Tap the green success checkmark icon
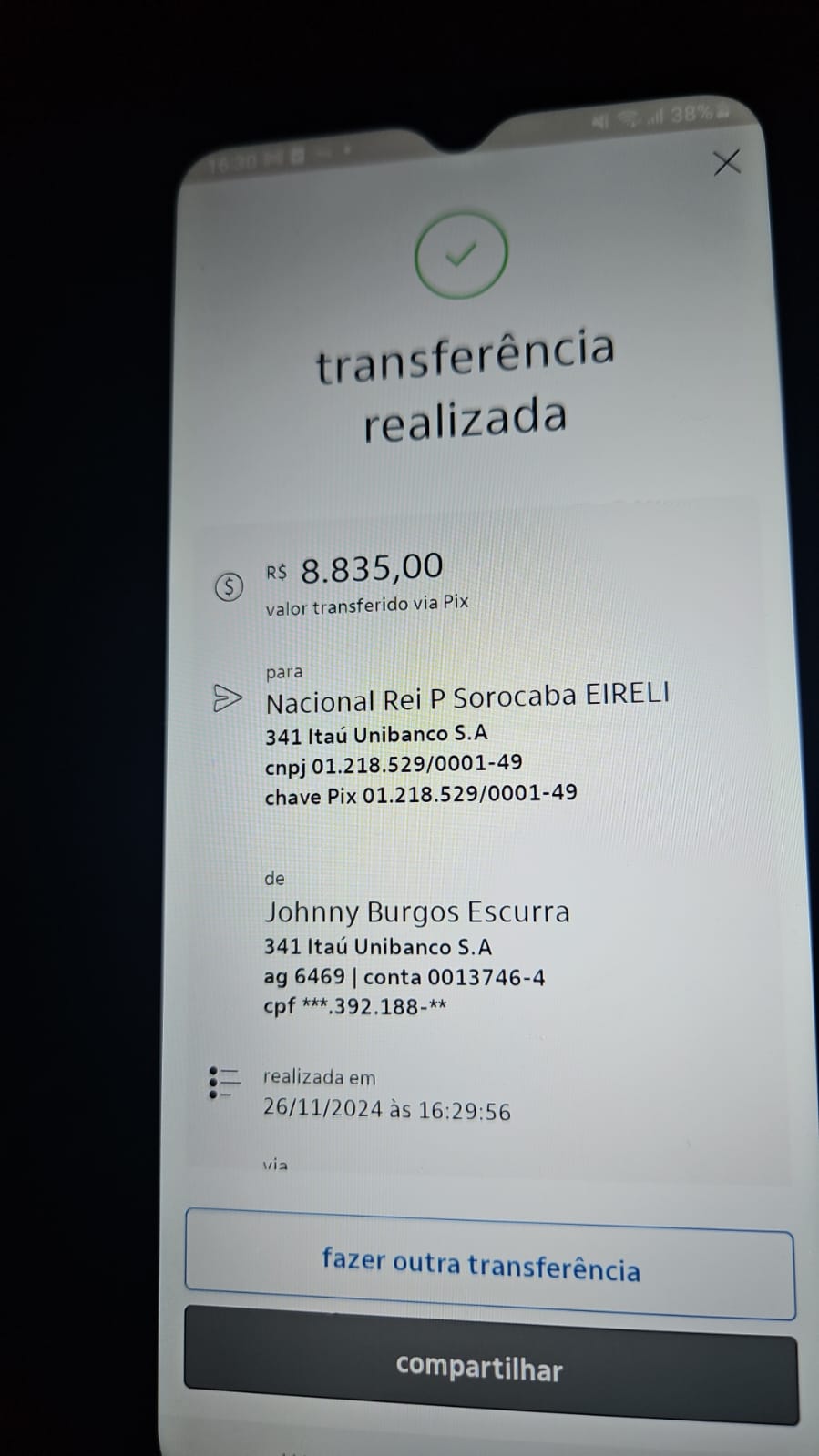The image size is (819, 1456). pyautogui.click(x=459, y=255)
